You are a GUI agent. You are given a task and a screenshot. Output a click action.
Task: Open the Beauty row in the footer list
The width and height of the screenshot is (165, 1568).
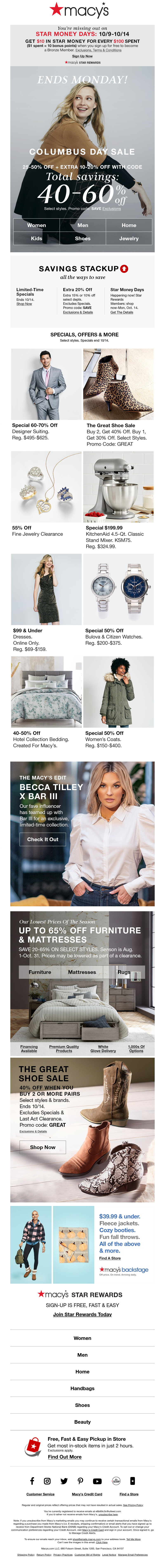point(82,1422)
